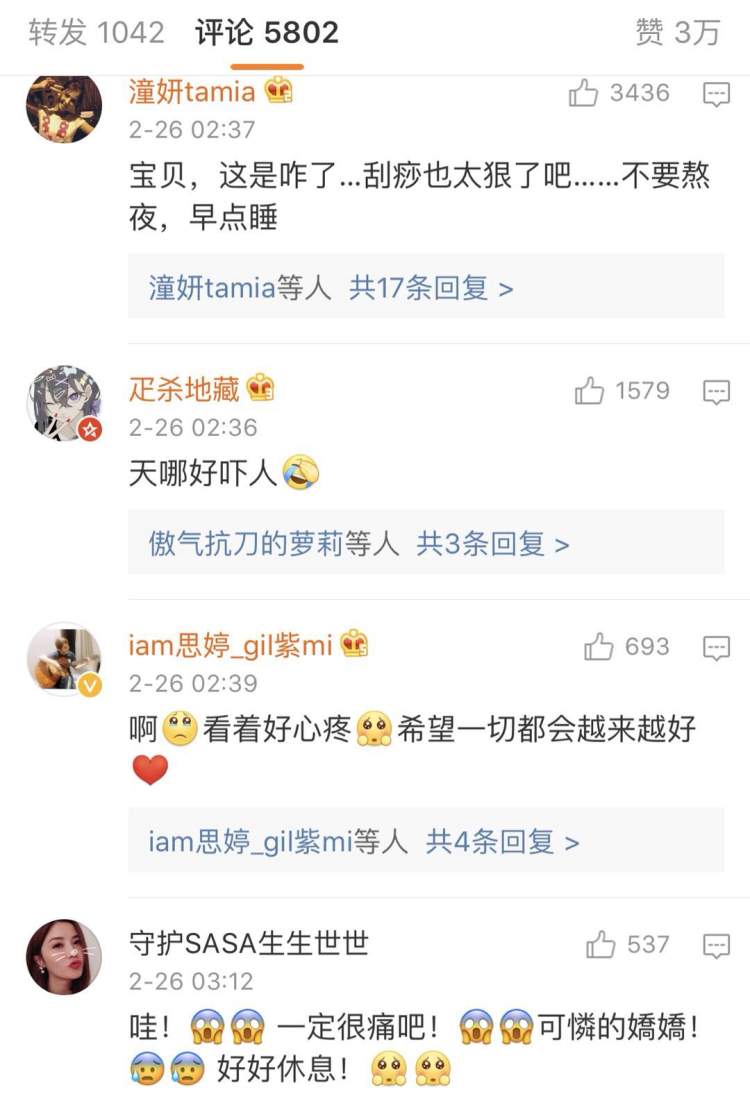Reply to 疋杀地藏's comment
Viewport: 750px width, 1101px height.
tap(716, 392)
